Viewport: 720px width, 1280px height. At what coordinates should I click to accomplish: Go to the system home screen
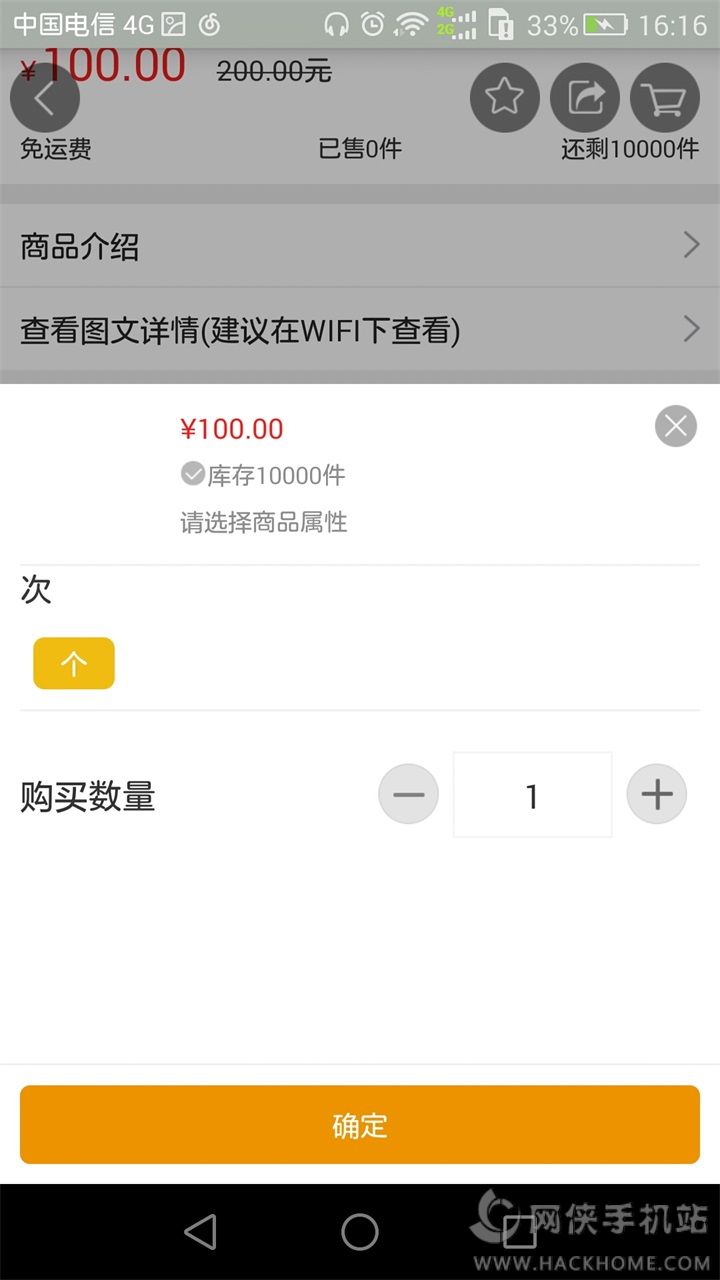360,1232
